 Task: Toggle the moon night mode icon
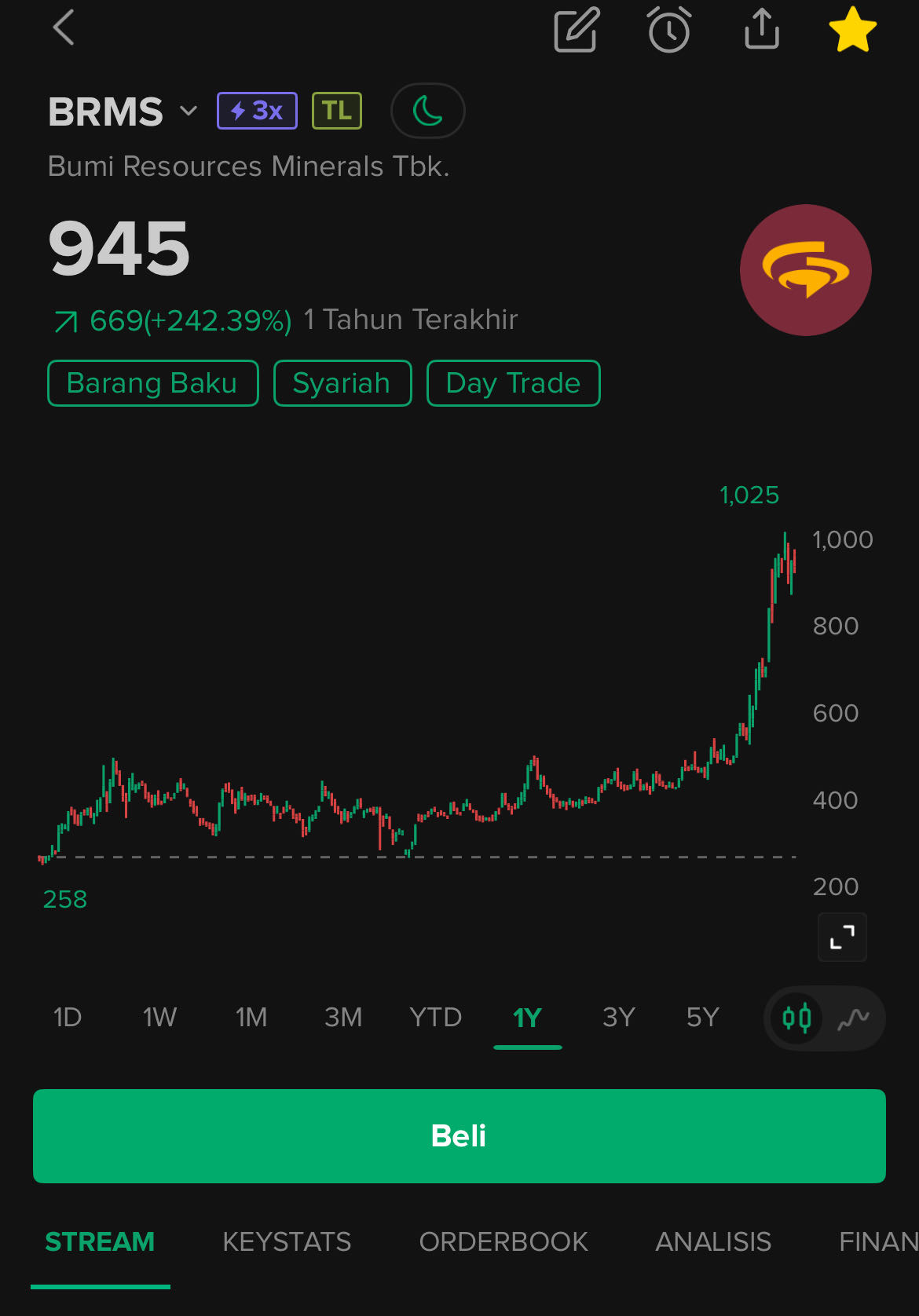(x=427, y=111)
